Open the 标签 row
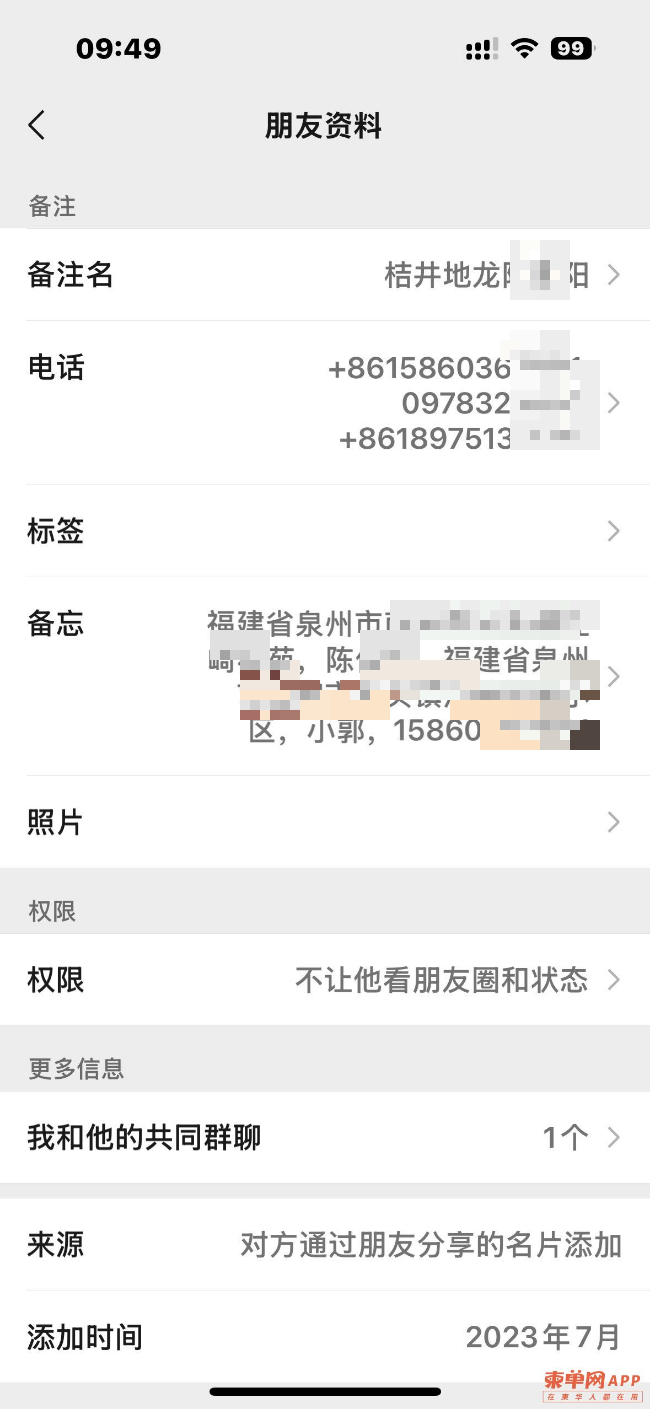 (324, 531)
